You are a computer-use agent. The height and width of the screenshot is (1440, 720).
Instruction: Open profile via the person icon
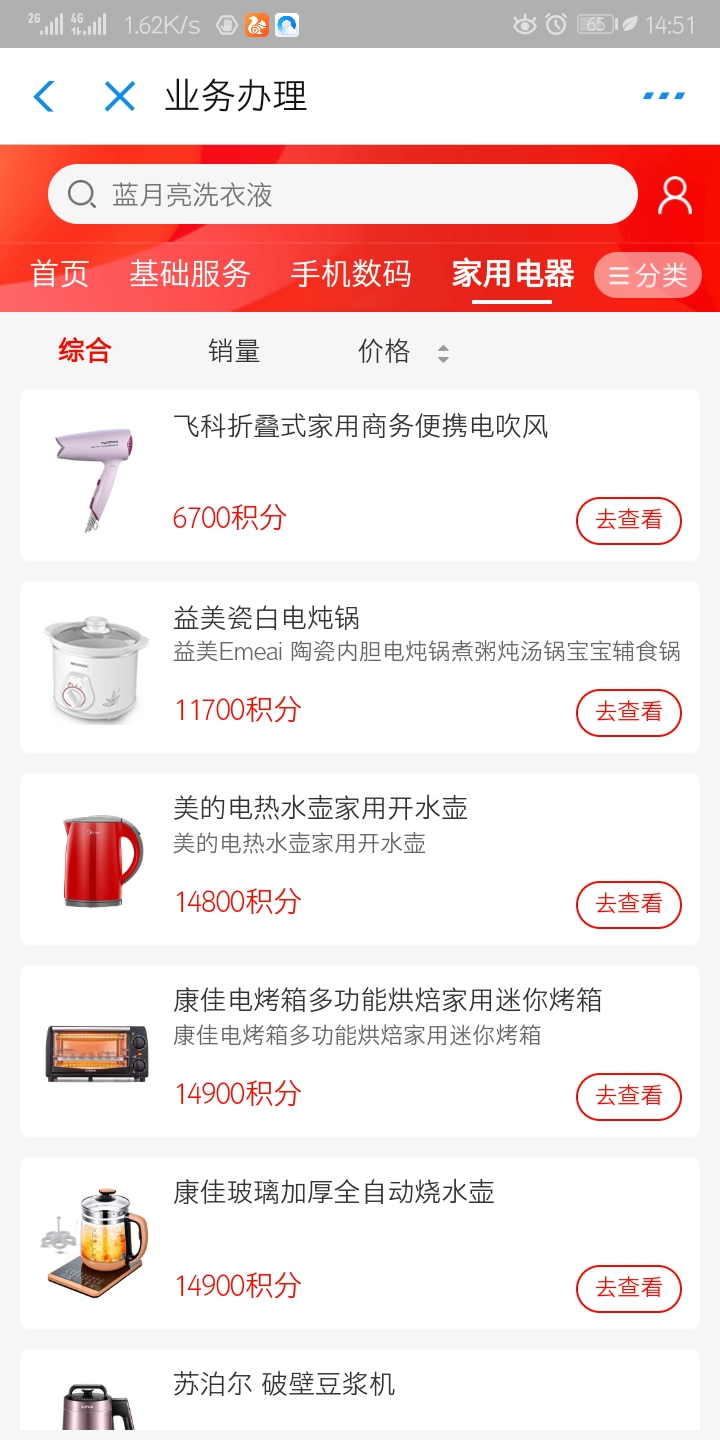click(x=675, y=194)
